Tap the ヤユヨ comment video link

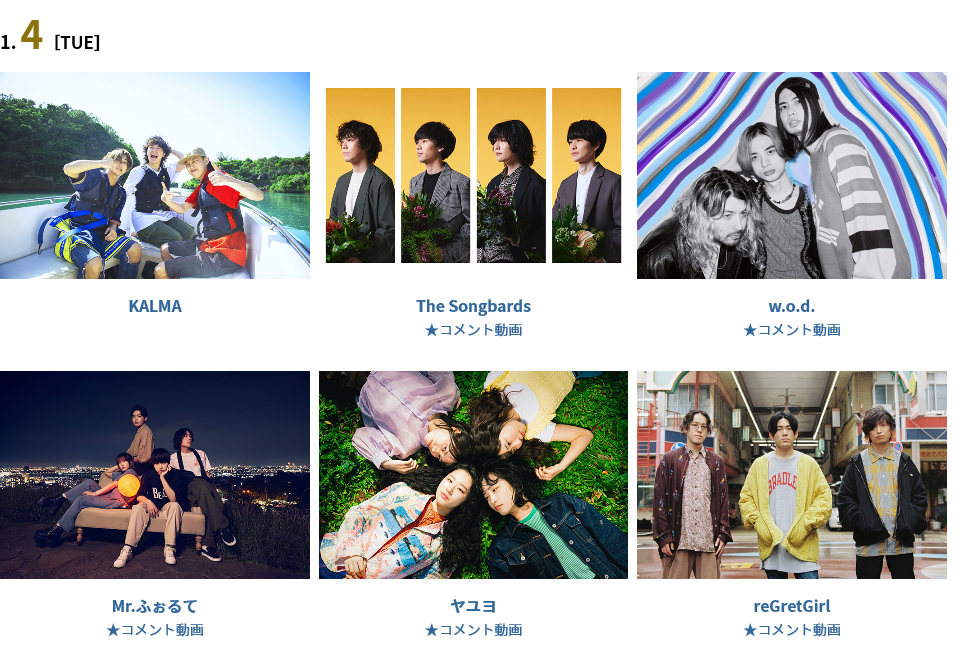(x=473, y=630)
